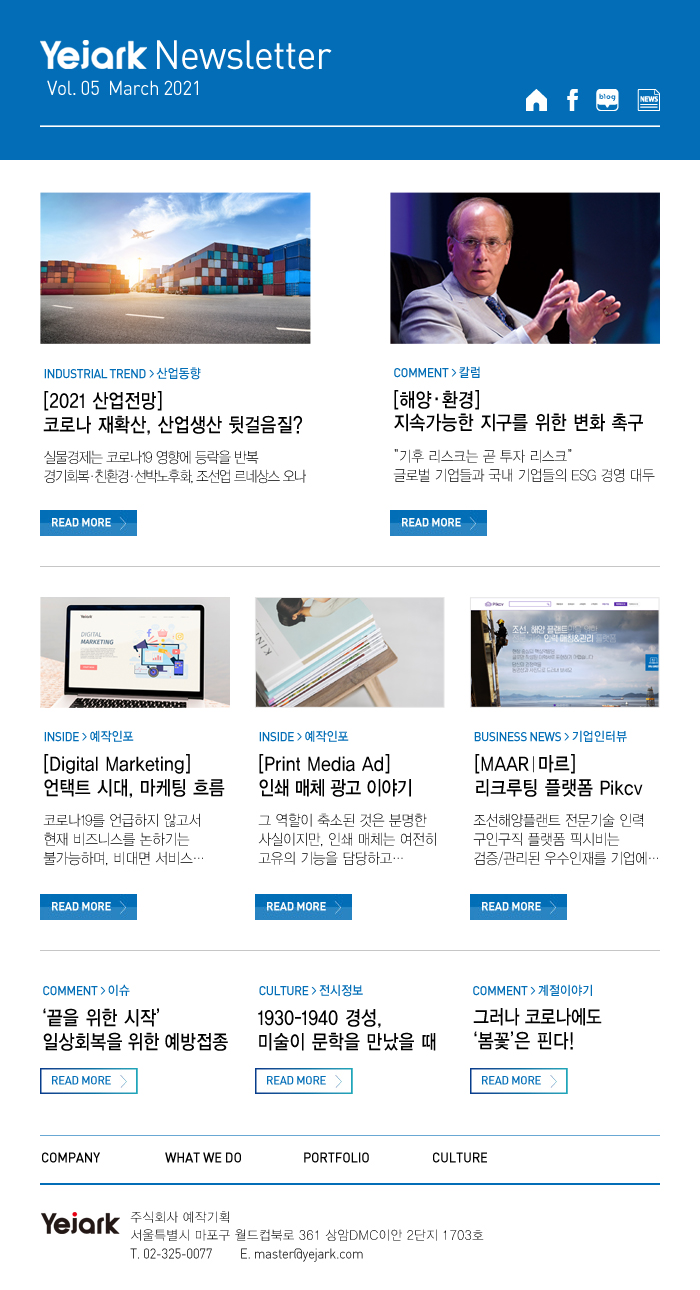Read more on MAAR Pikcv article

point(518,907)
